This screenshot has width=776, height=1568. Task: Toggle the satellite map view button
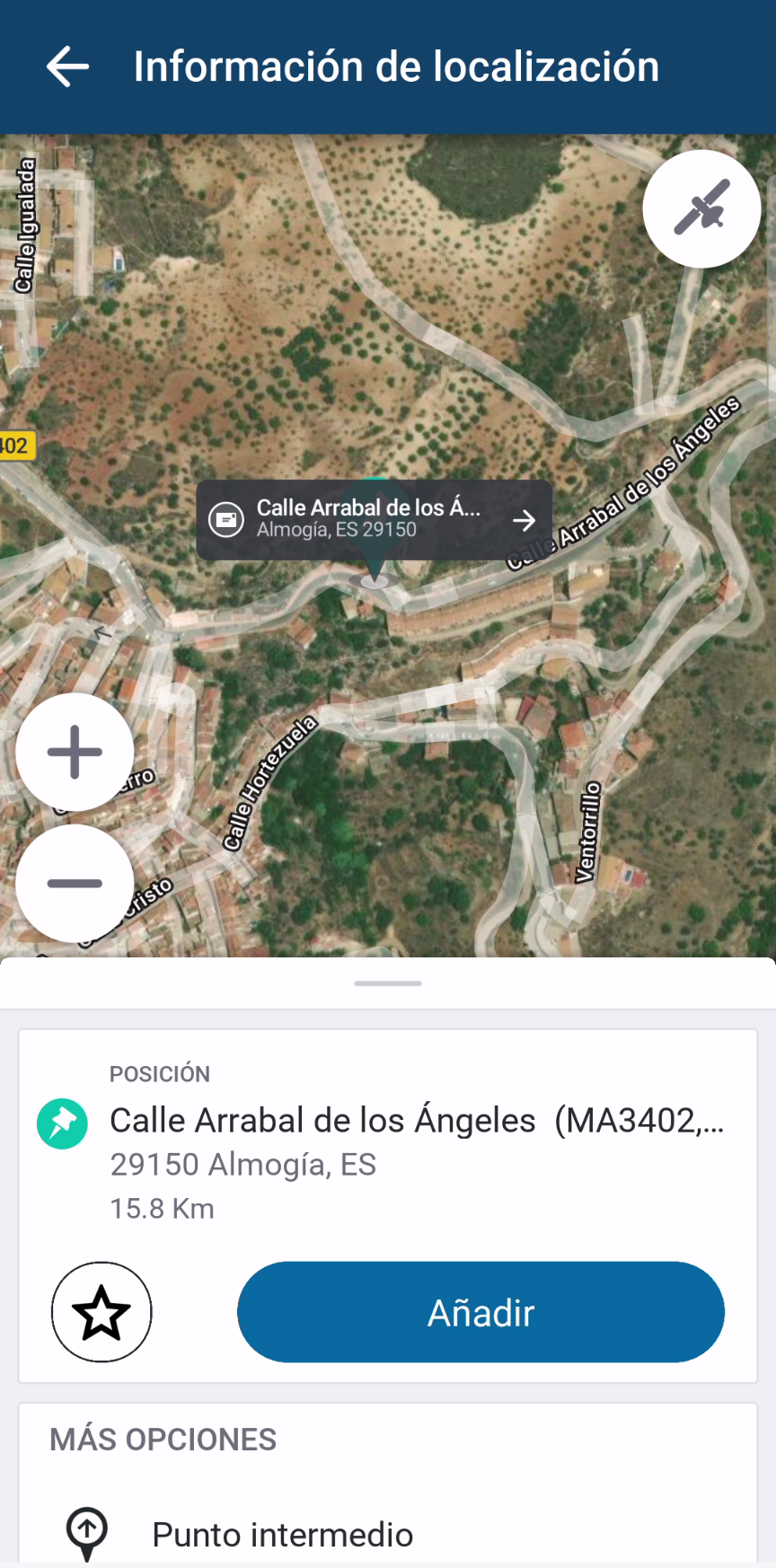tap(701, 209)
